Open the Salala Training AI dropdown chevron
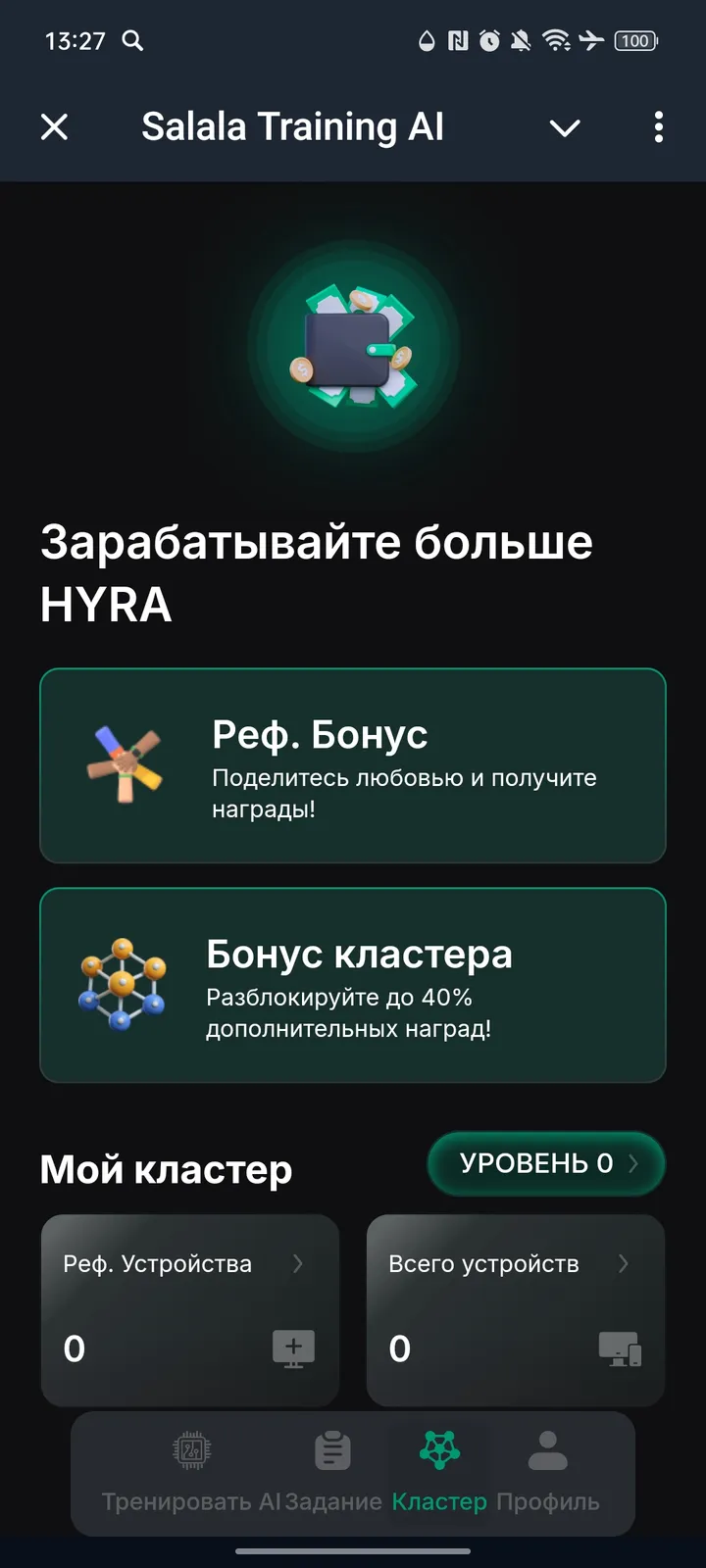The width and height of the screenshot is (706, 1568). tap(564, 127)
